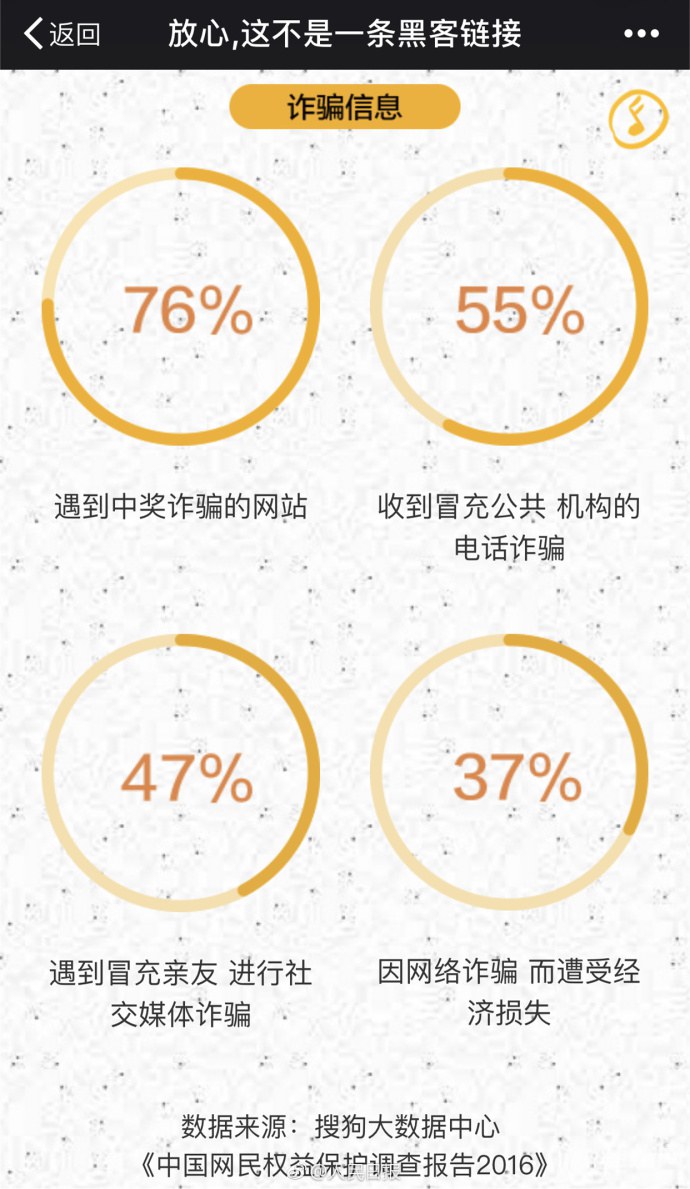
Task: Toggle the background music icon
Action: pos(638,119)
